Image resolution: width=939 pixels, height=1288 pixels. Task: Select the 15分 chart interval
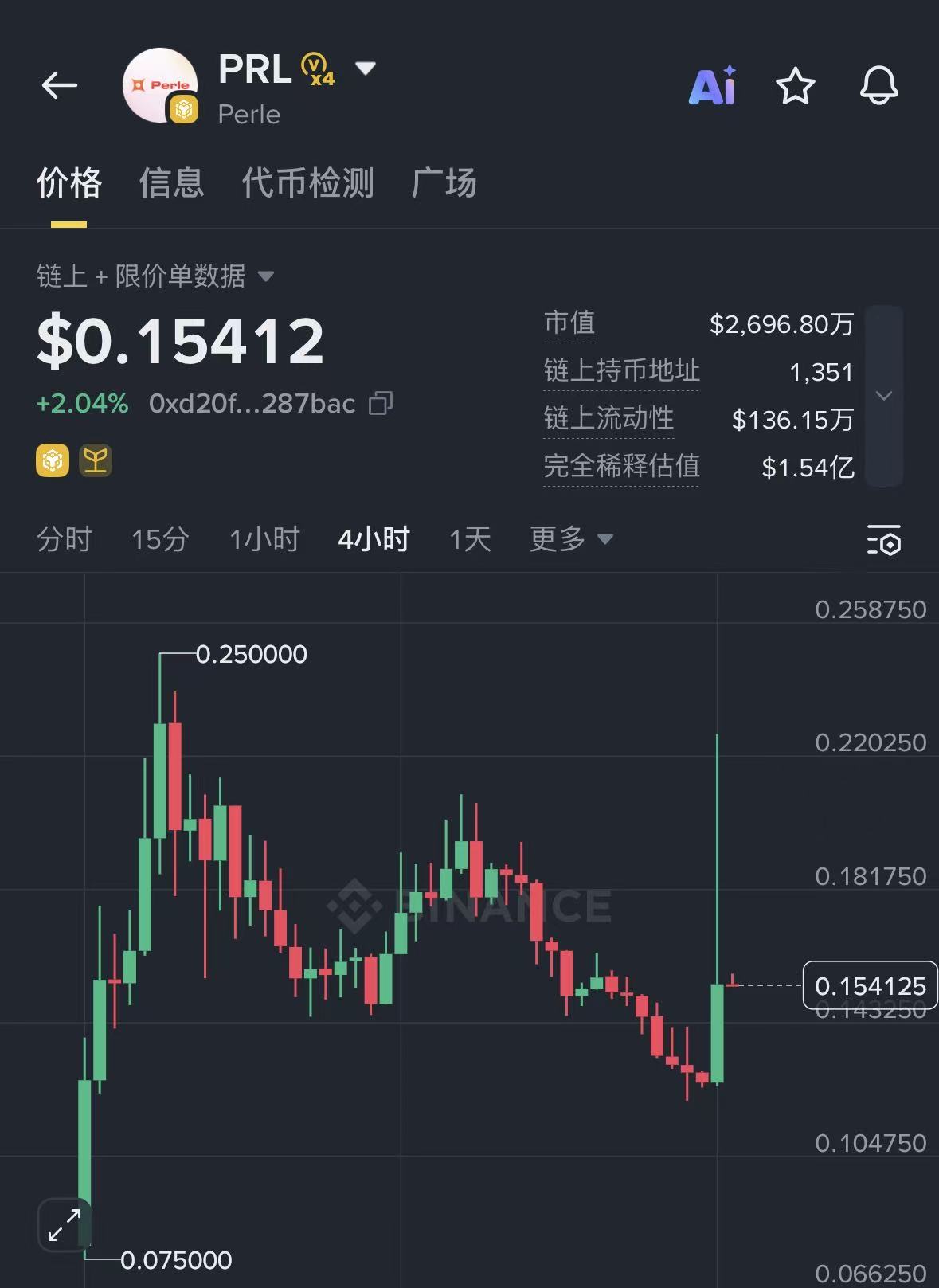tap(160, 539)
